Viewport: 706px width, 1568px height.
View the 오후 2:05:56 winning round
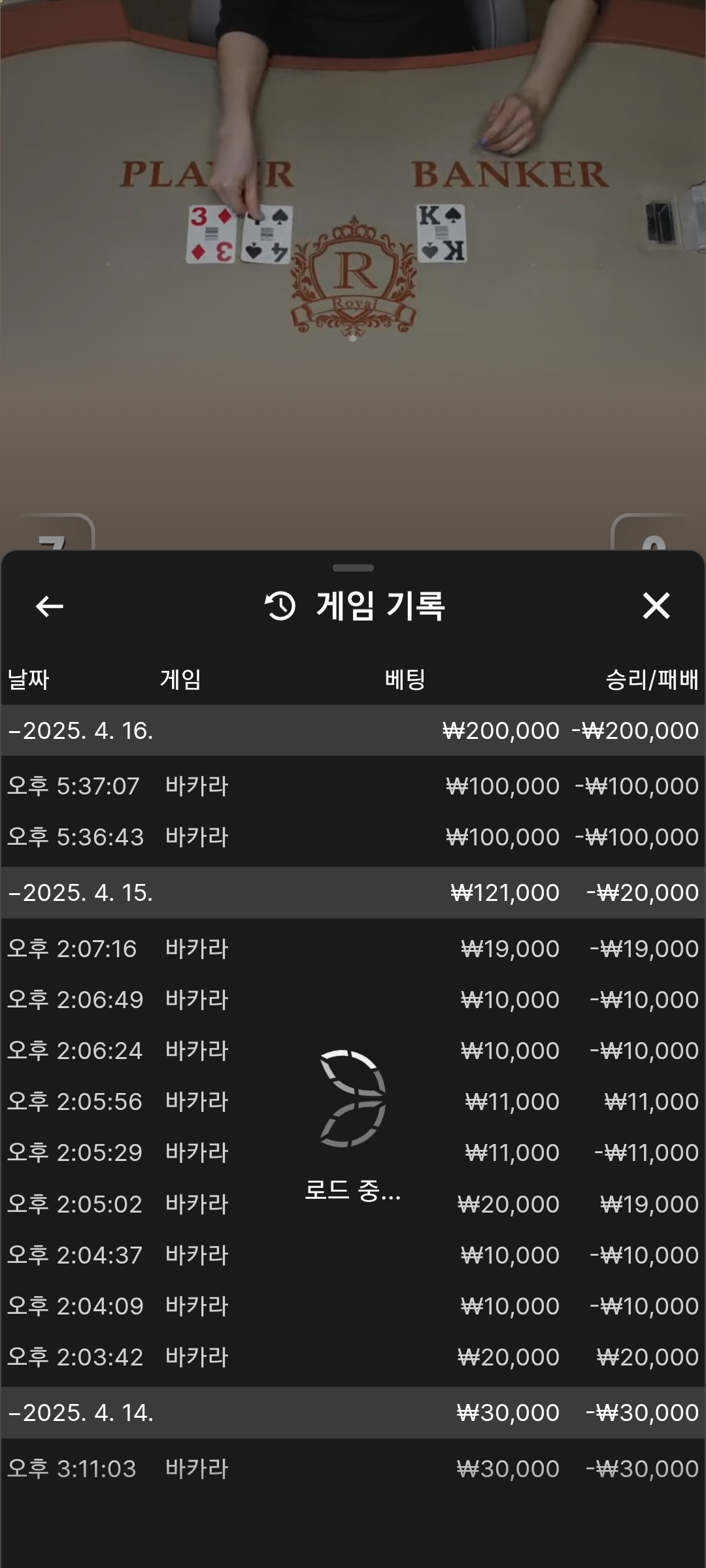coord(353,1102)
